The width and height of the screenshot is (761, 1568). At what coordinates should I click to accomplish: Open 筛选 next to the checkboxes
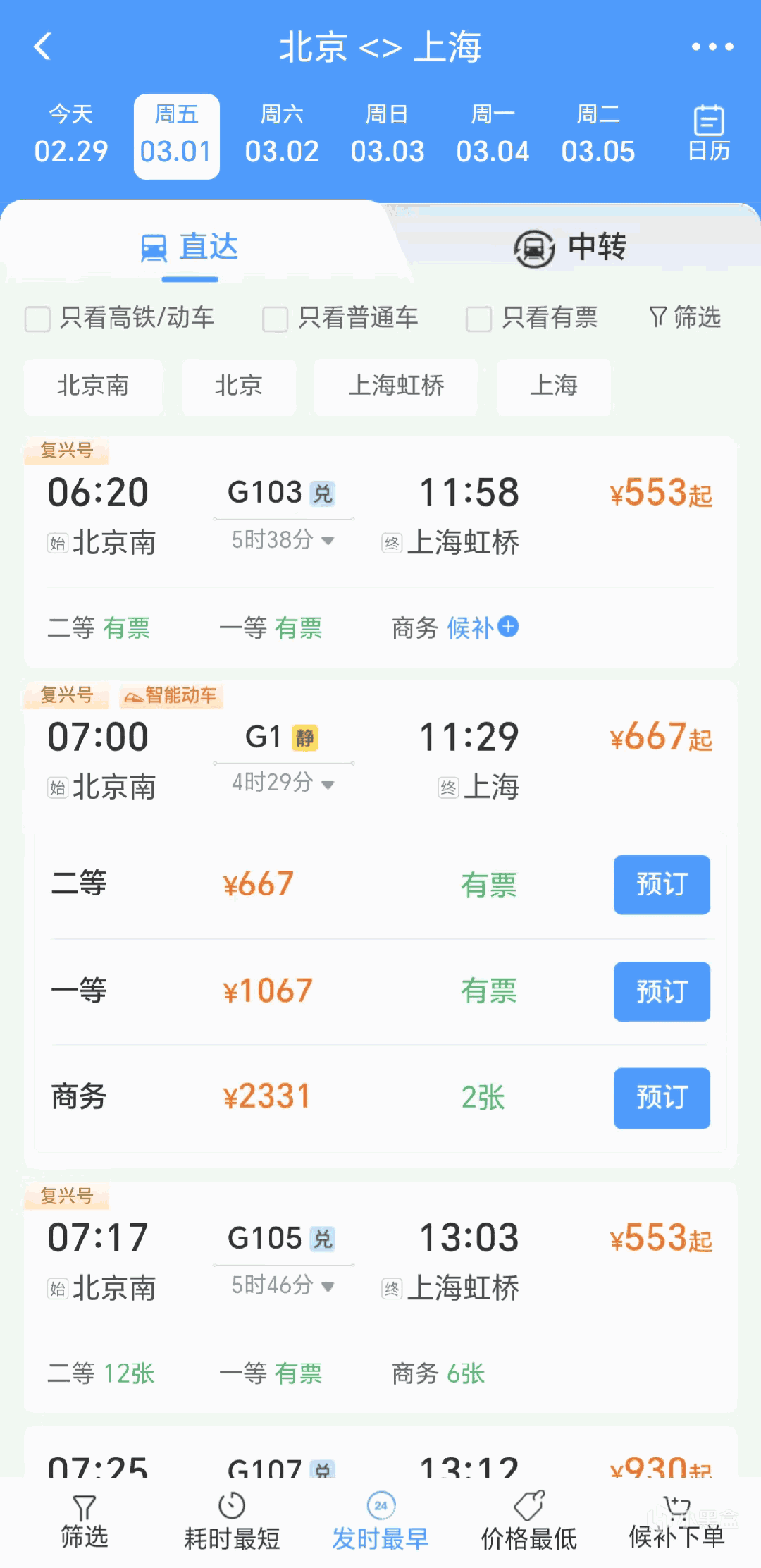point(685,317)
